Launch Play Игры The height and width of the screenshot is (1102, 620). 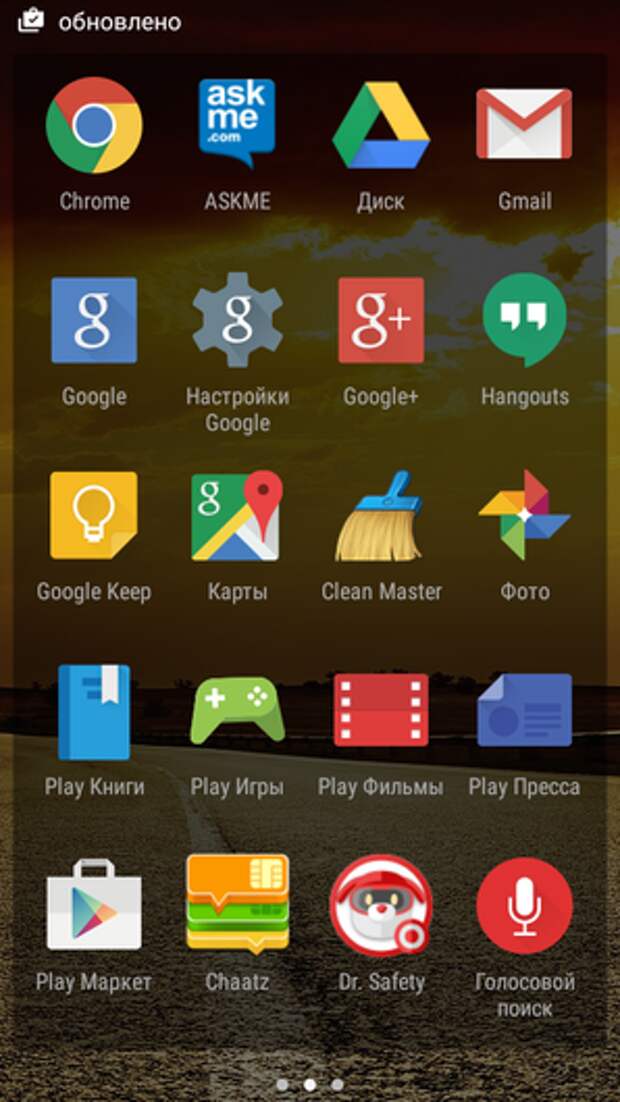click(237, 711)
